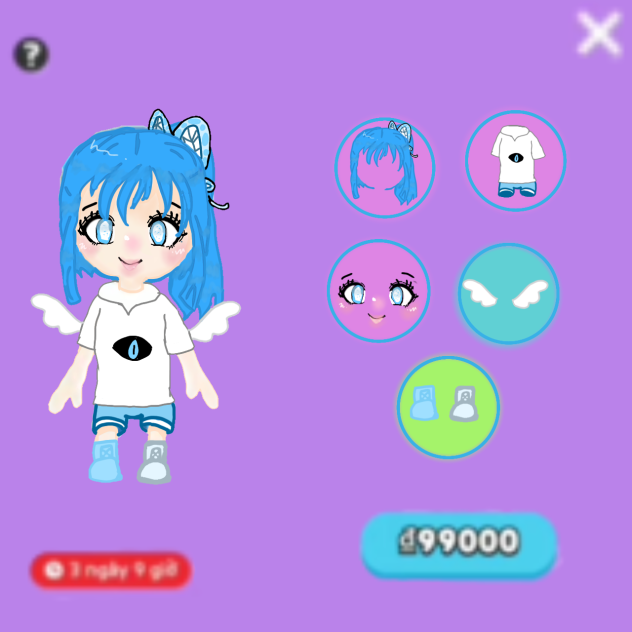Viewport: 632px width, 632px height.
Task: Close the outfit bundle dialog
Action: tap(599, 35)
